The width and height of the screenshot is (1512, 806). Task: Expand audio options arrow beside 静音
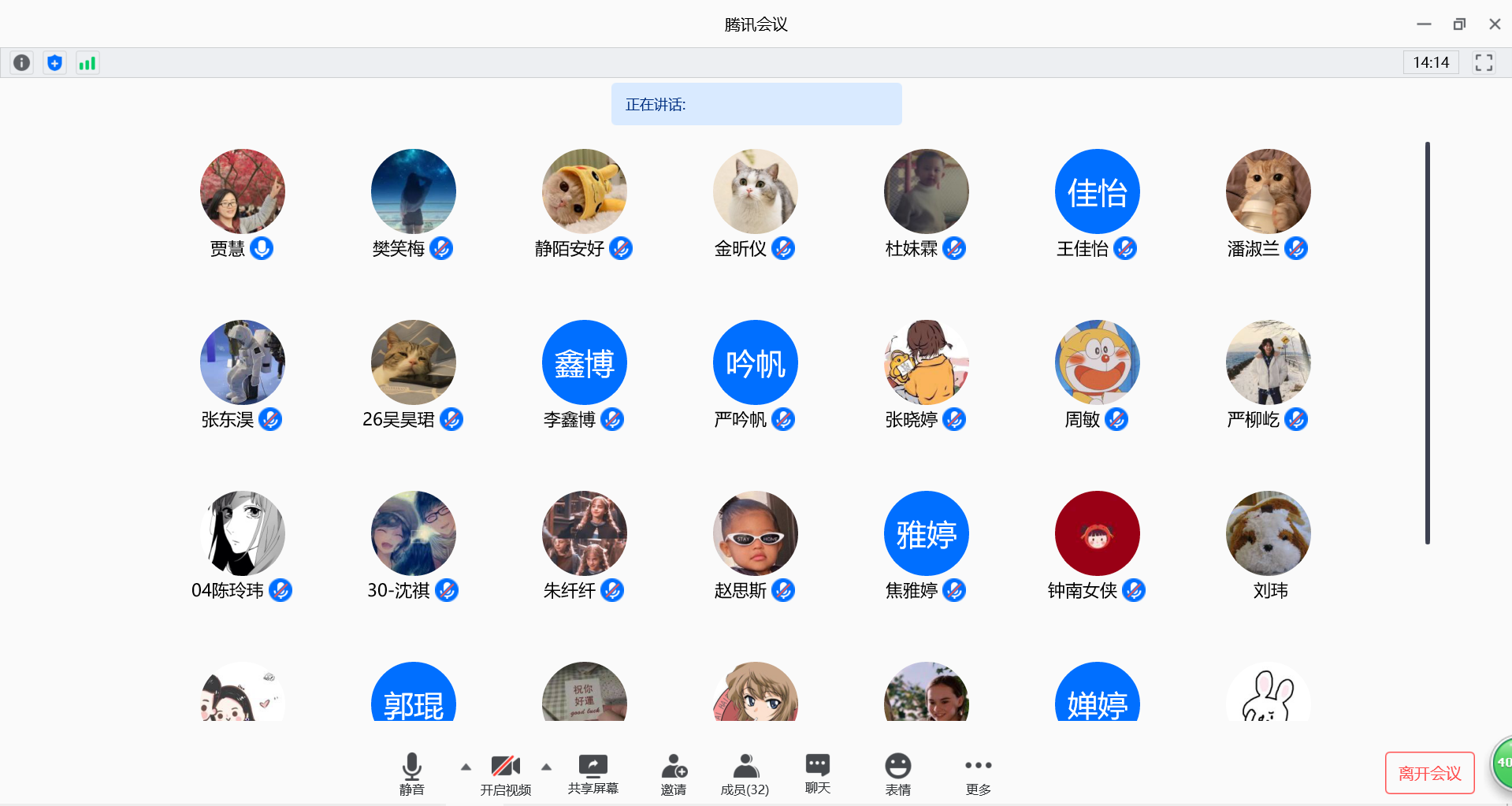tap(466, 767)
